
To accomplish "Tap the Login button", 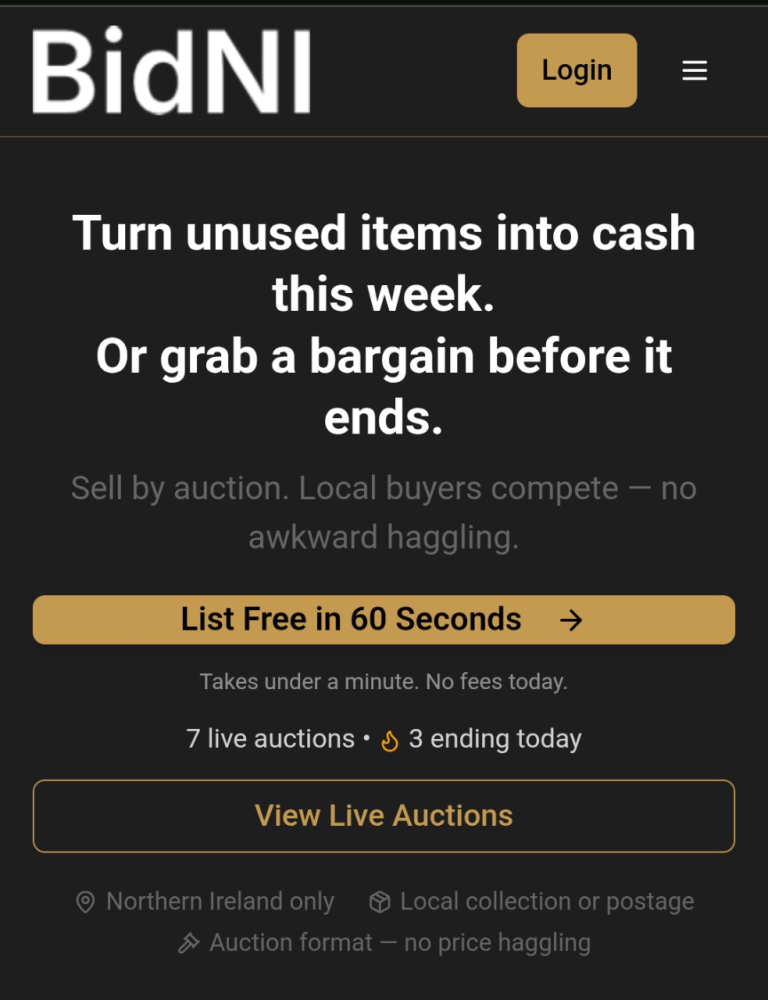I will (x=577, y=70).
